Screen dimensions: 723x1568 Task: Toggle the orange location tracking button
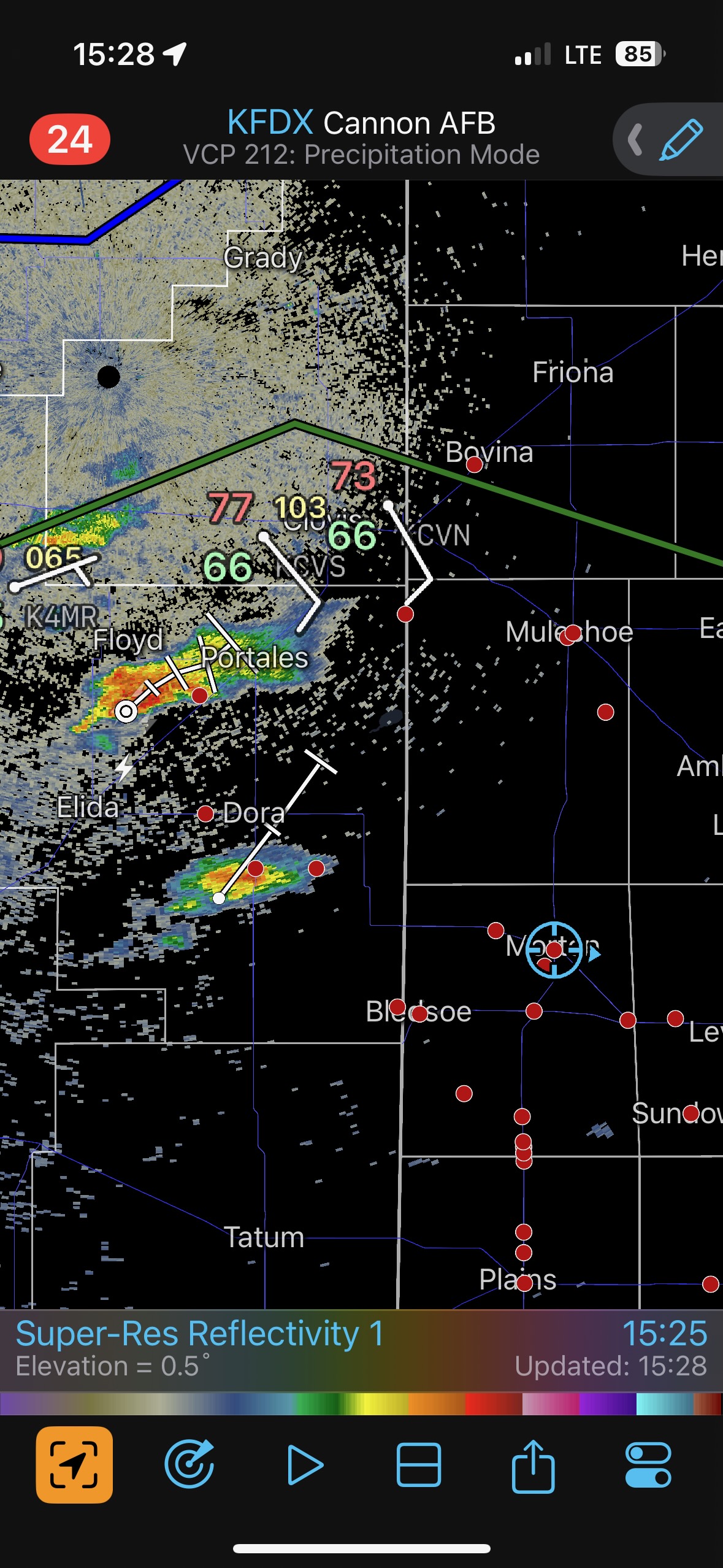(x=74, y=1465)
